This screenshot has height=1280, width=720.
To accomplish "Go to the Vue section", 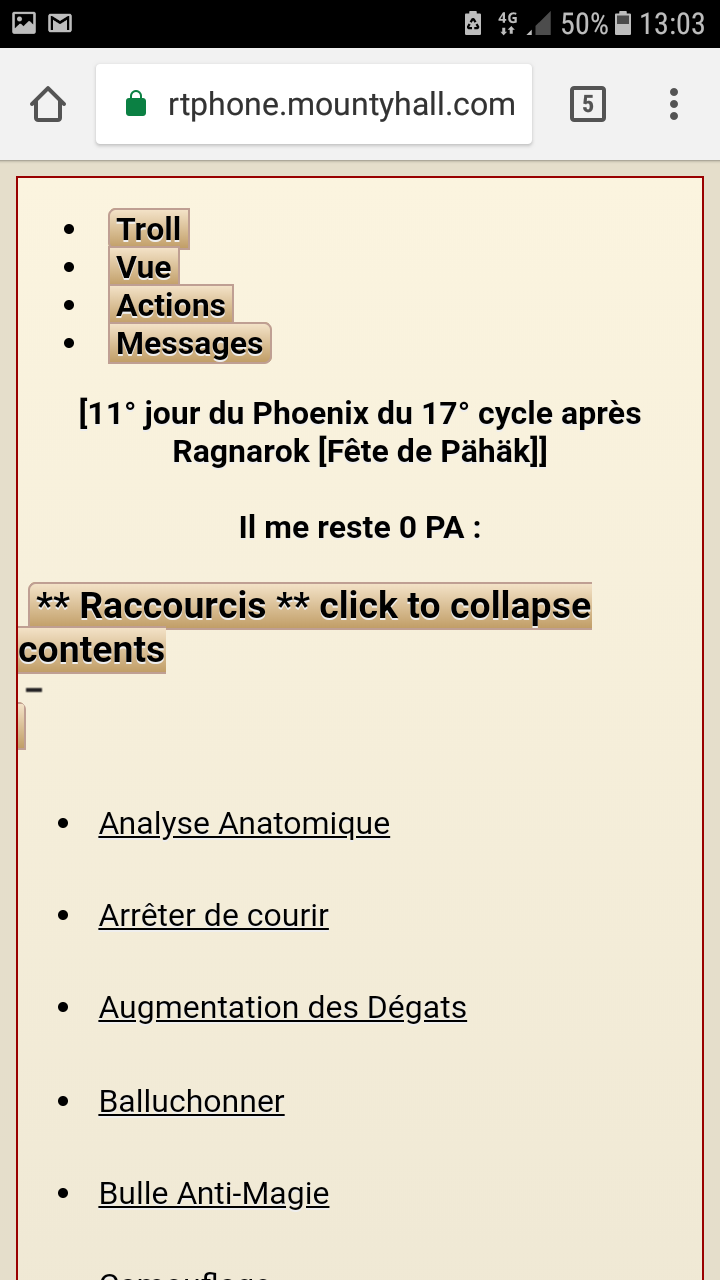I will (x=144, y=267).
